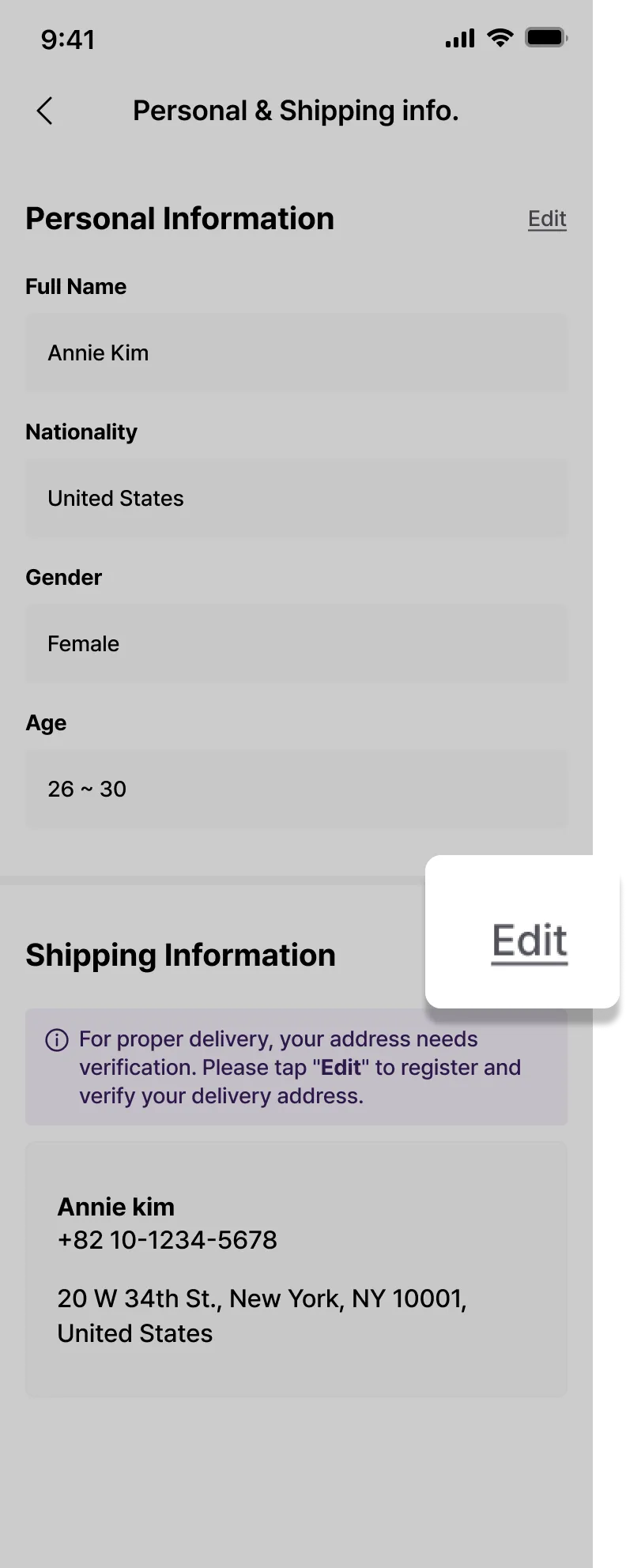Open Annie kim's shipping address card

click(296, 1268)
